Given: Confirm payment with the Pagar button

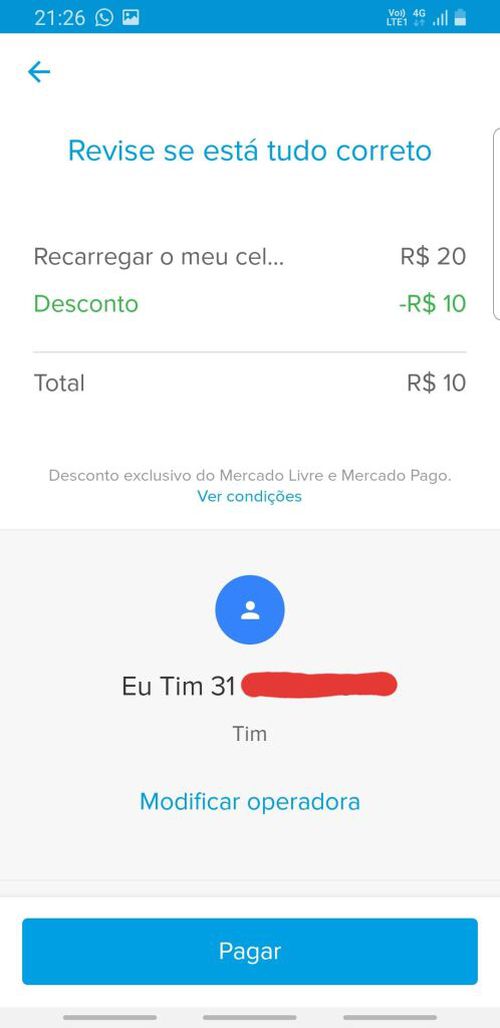Looking at the screenshot, I should (x=250, y=951).
